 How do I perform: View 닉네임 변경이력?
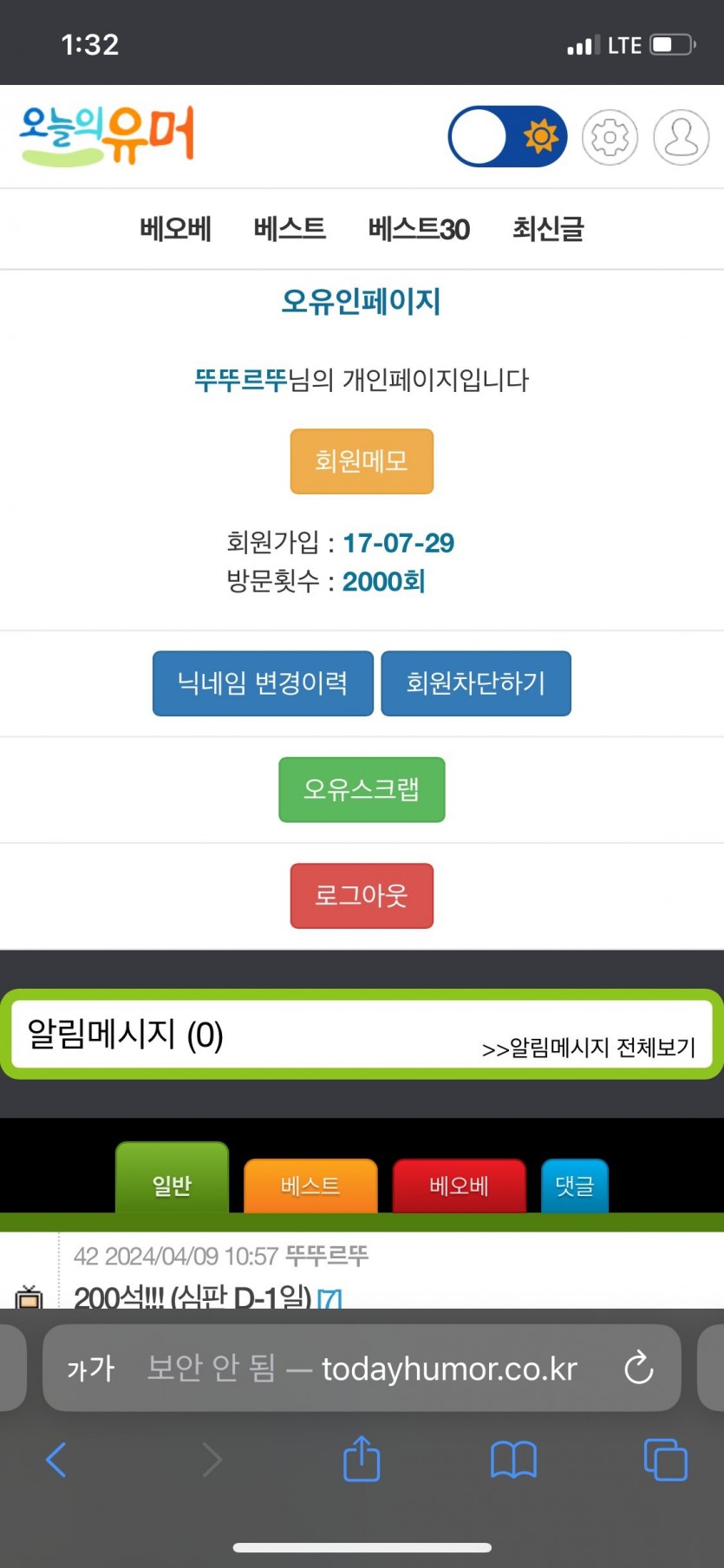point(263,683)
